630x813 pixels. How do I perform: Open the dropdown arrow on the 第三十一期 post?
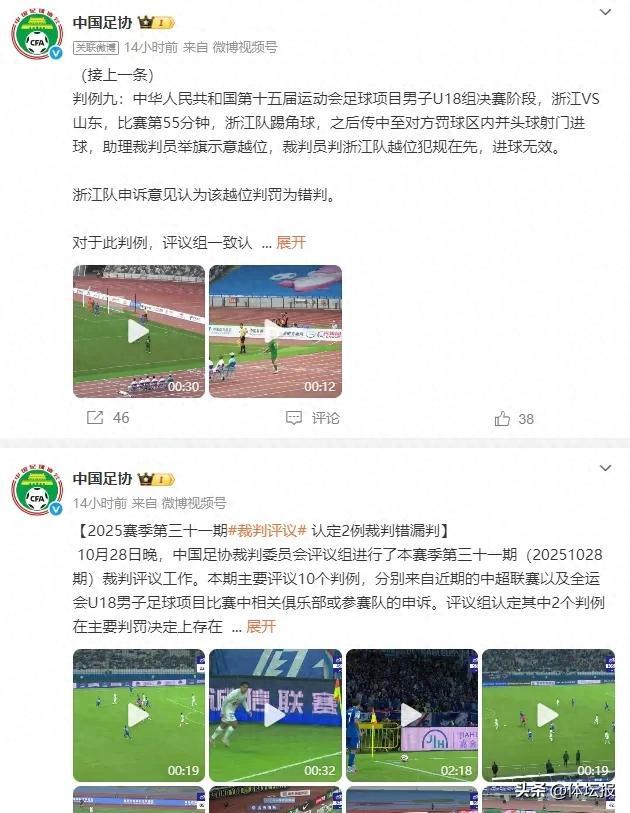[x=605, y=468]
